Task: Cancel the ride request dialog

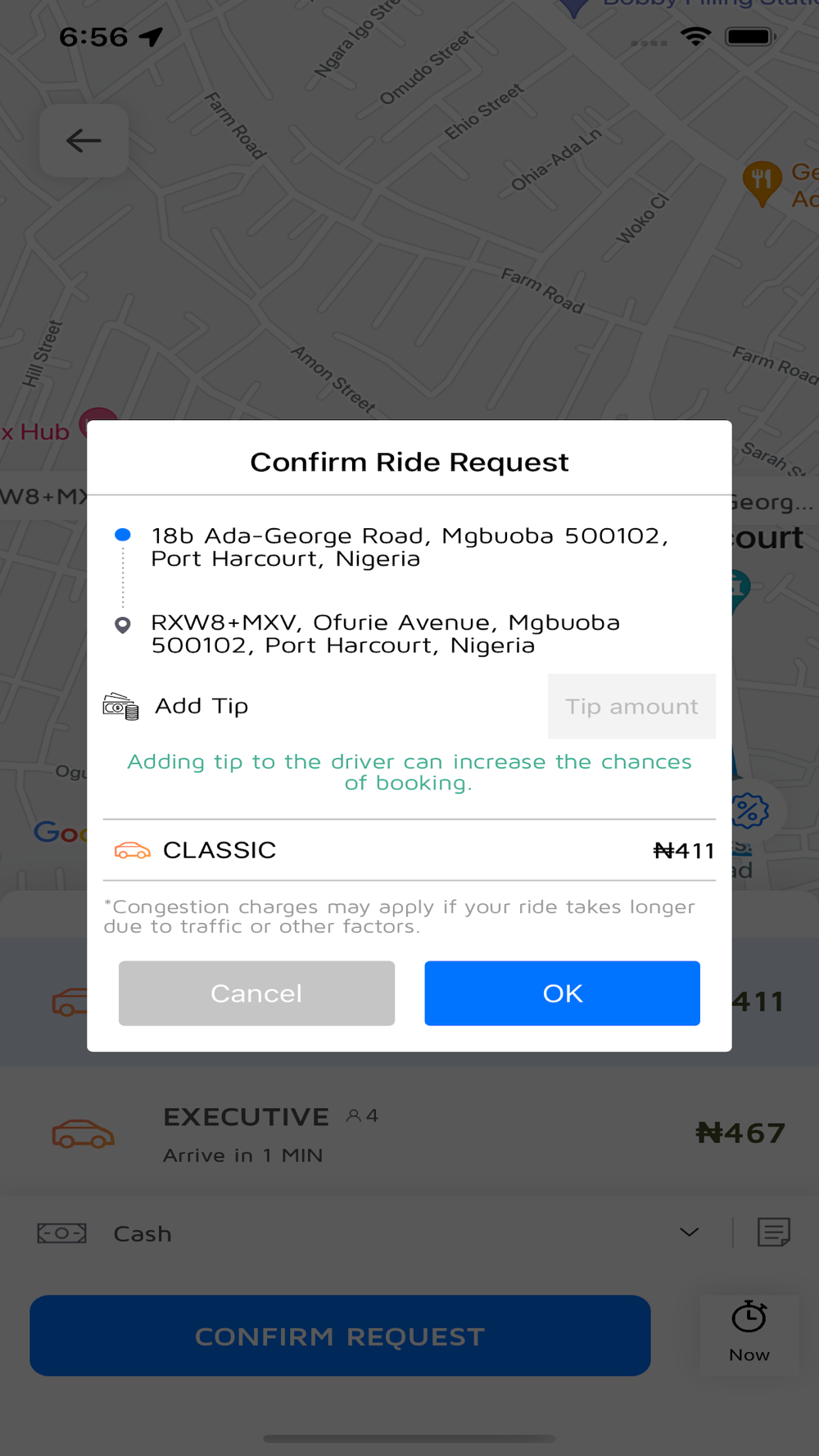Action: (x=256, y=993)
